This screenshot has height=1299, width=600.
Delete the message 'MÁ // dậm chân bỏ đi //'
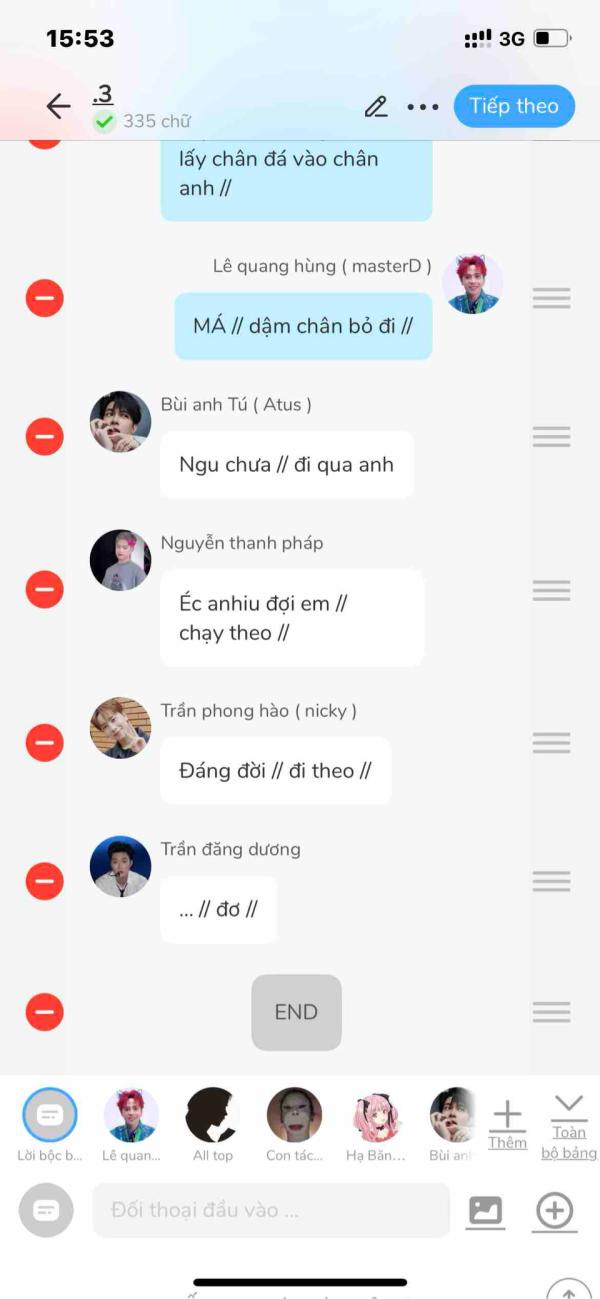pyautogui.click(x=44, y=298)
